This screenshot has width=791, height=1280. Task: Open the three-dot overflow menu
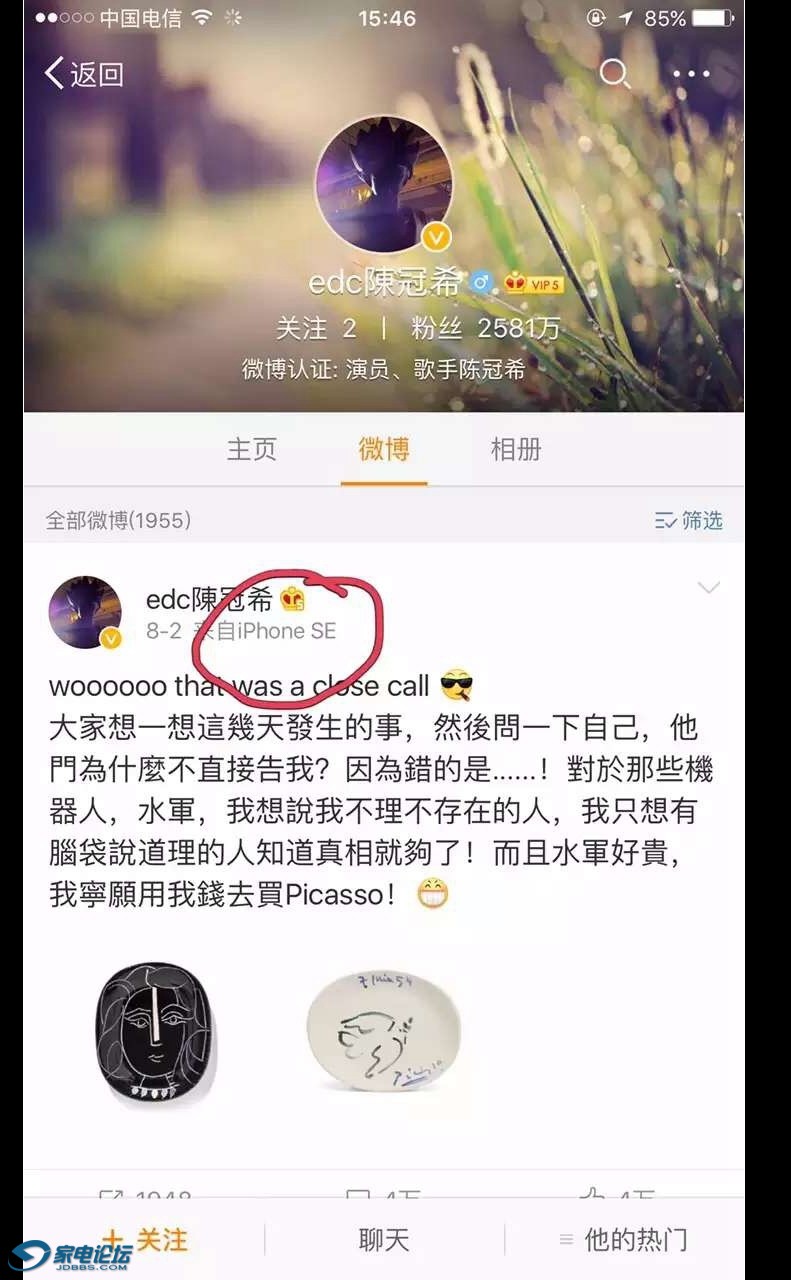tap(691, 74)
